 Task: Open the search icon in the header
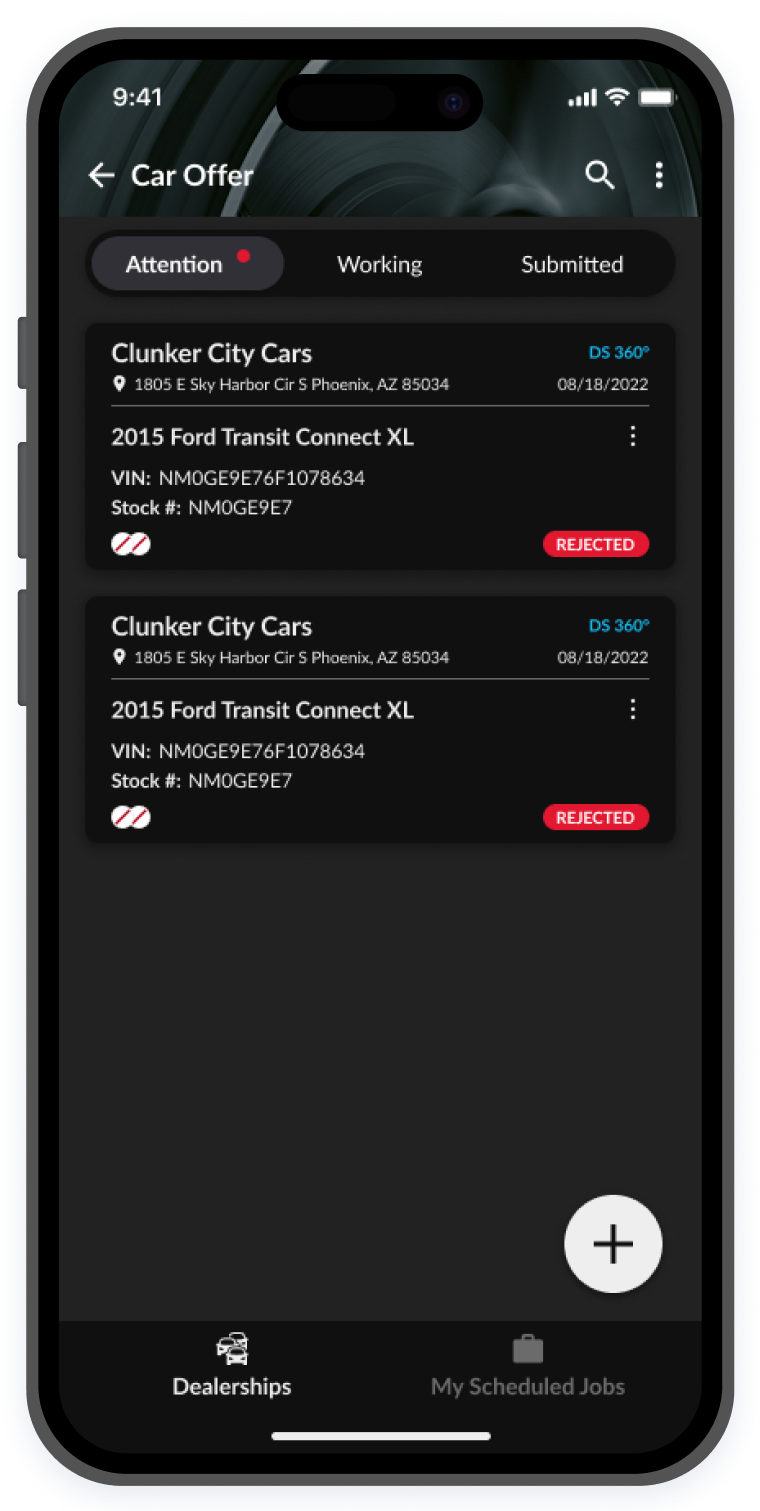[x=599, y=175]
